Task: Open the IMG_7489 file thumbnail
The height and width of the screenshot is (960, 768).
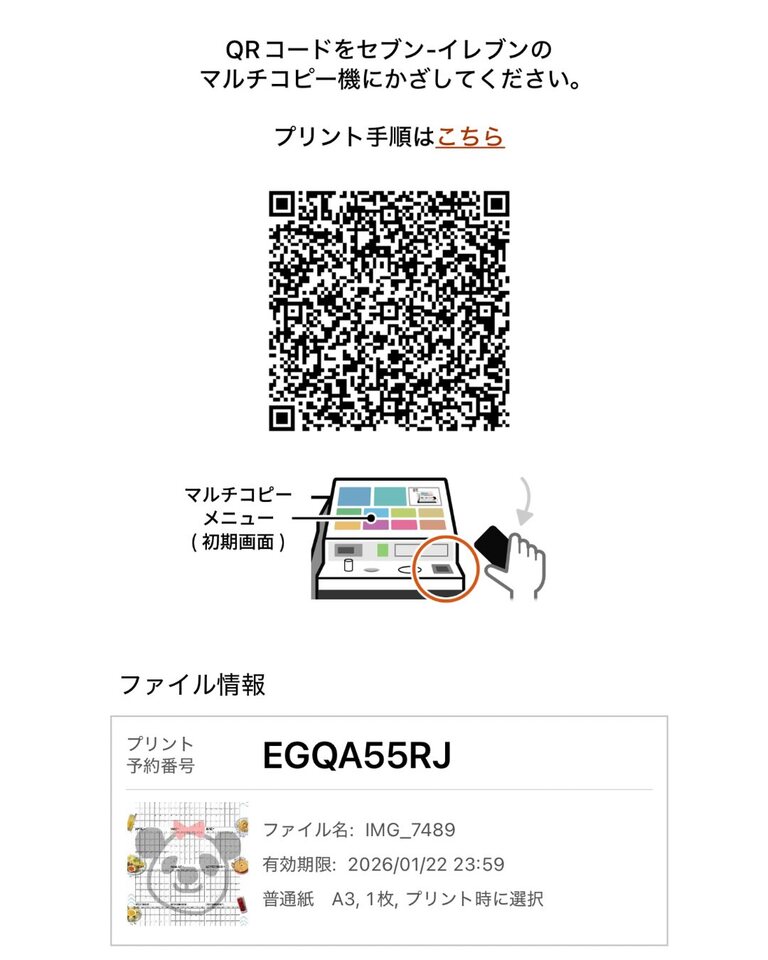Action: [187, 864]
